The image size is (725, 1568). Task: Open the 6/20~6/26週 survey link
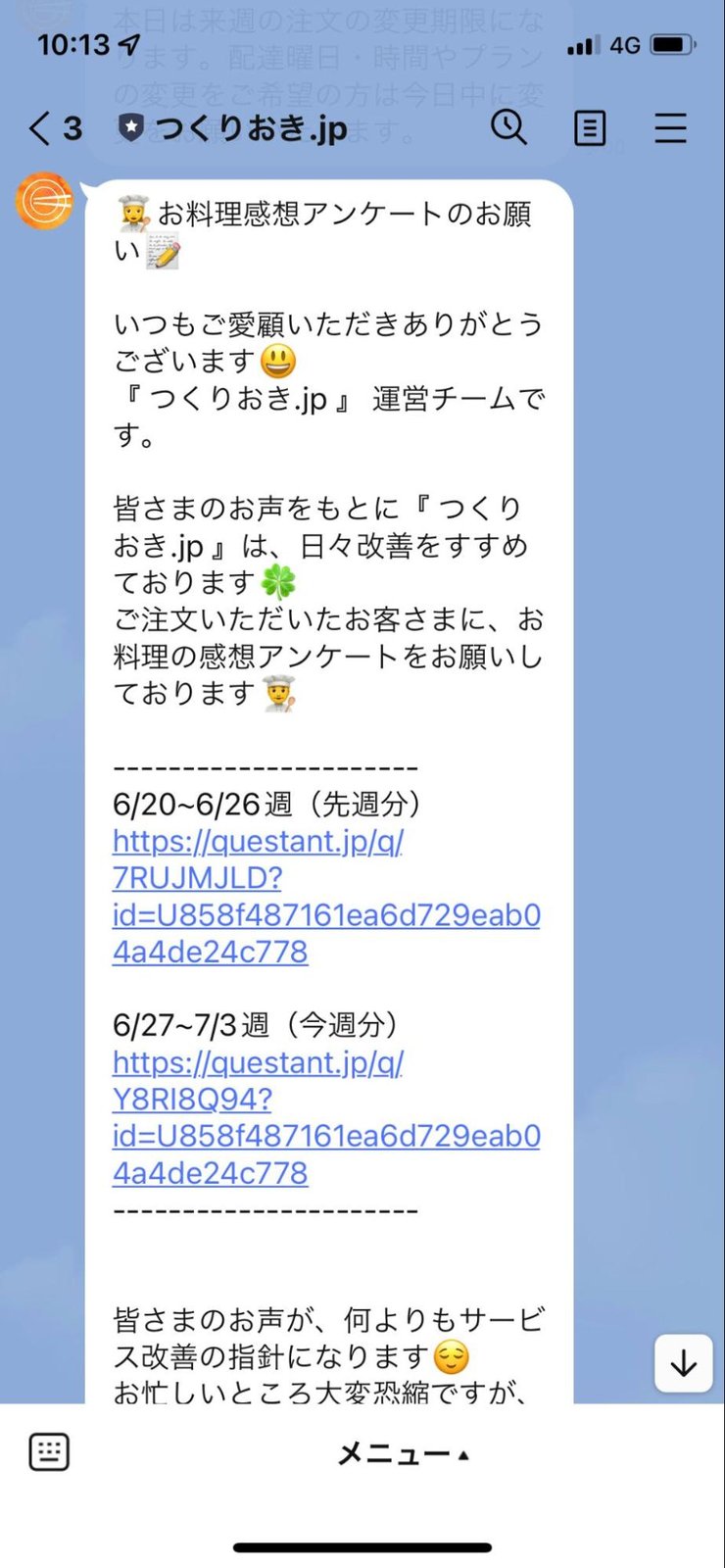[325, 896]
